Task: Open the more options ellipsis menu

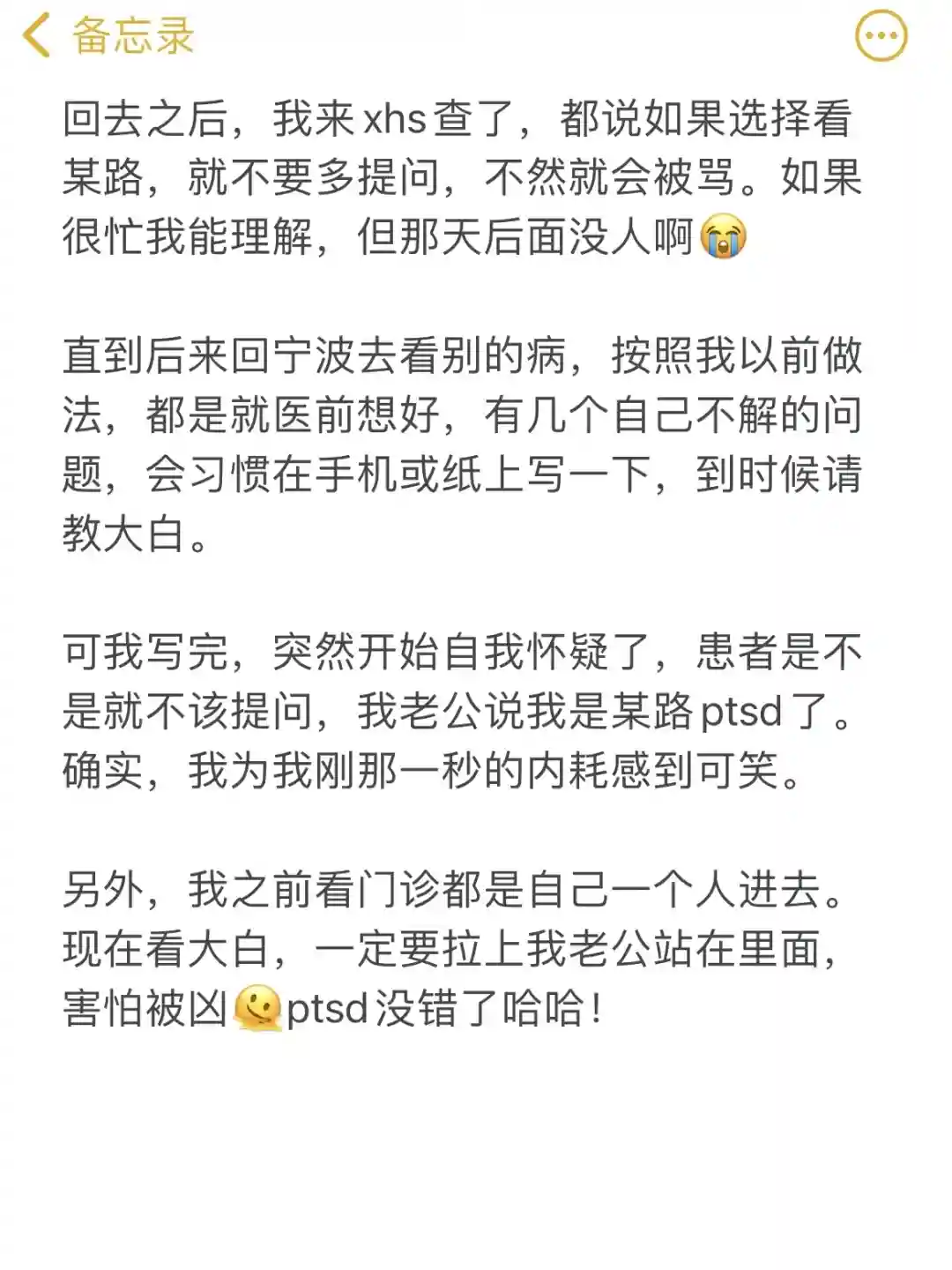Action: (881, 37)
